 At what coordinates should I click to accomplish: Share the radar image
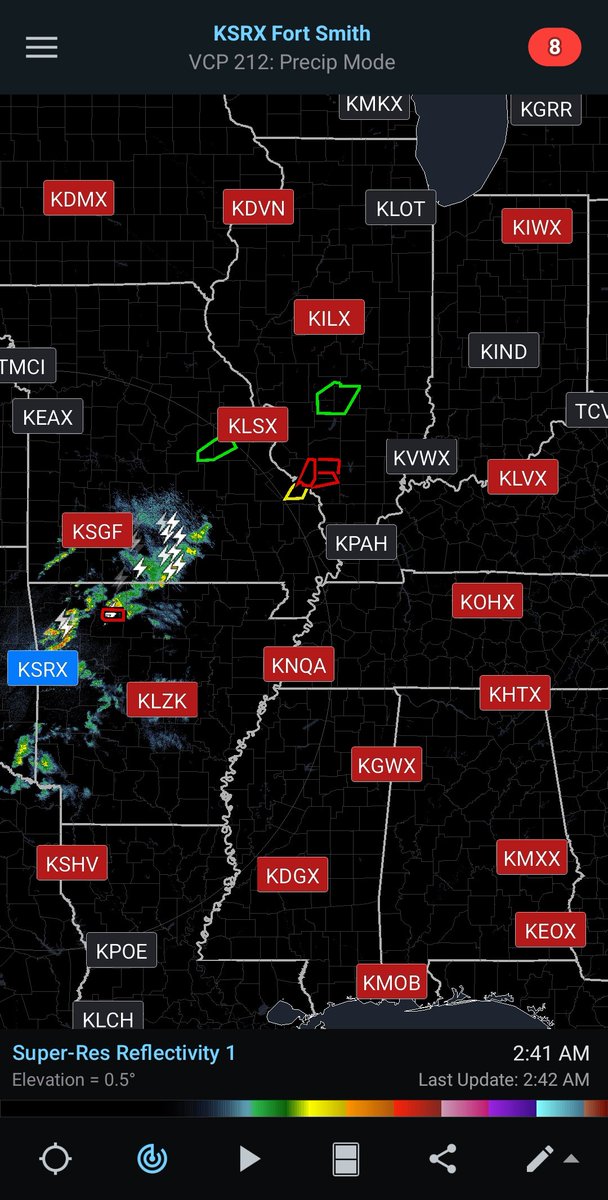point(442,1159)
